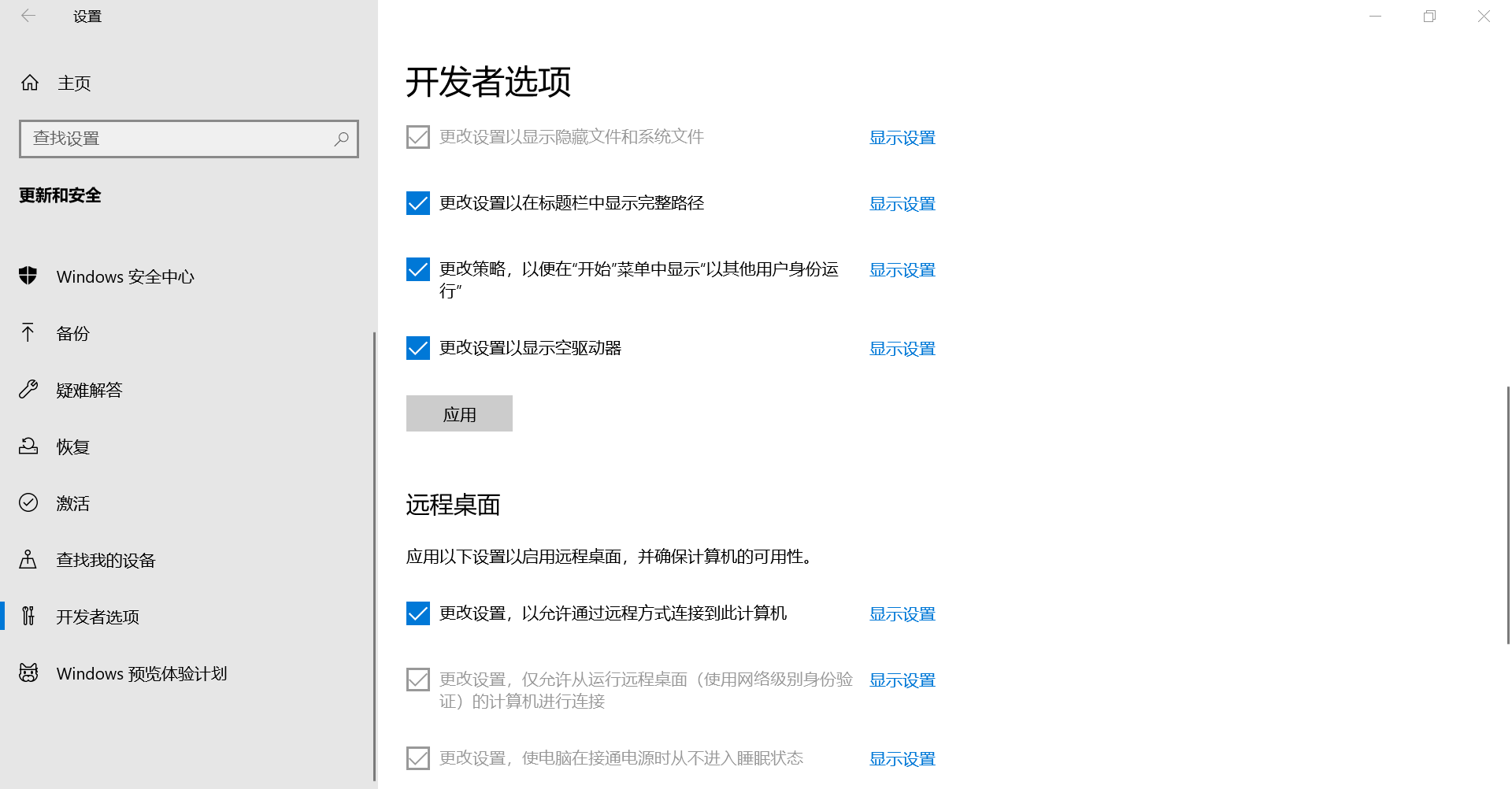The width and height of the screenshot is (1512, 789).
Task: Toggle 允许通过远程方式连接到此计算机 checkbox
Action: pyautogui.click(x=418, y=613)
